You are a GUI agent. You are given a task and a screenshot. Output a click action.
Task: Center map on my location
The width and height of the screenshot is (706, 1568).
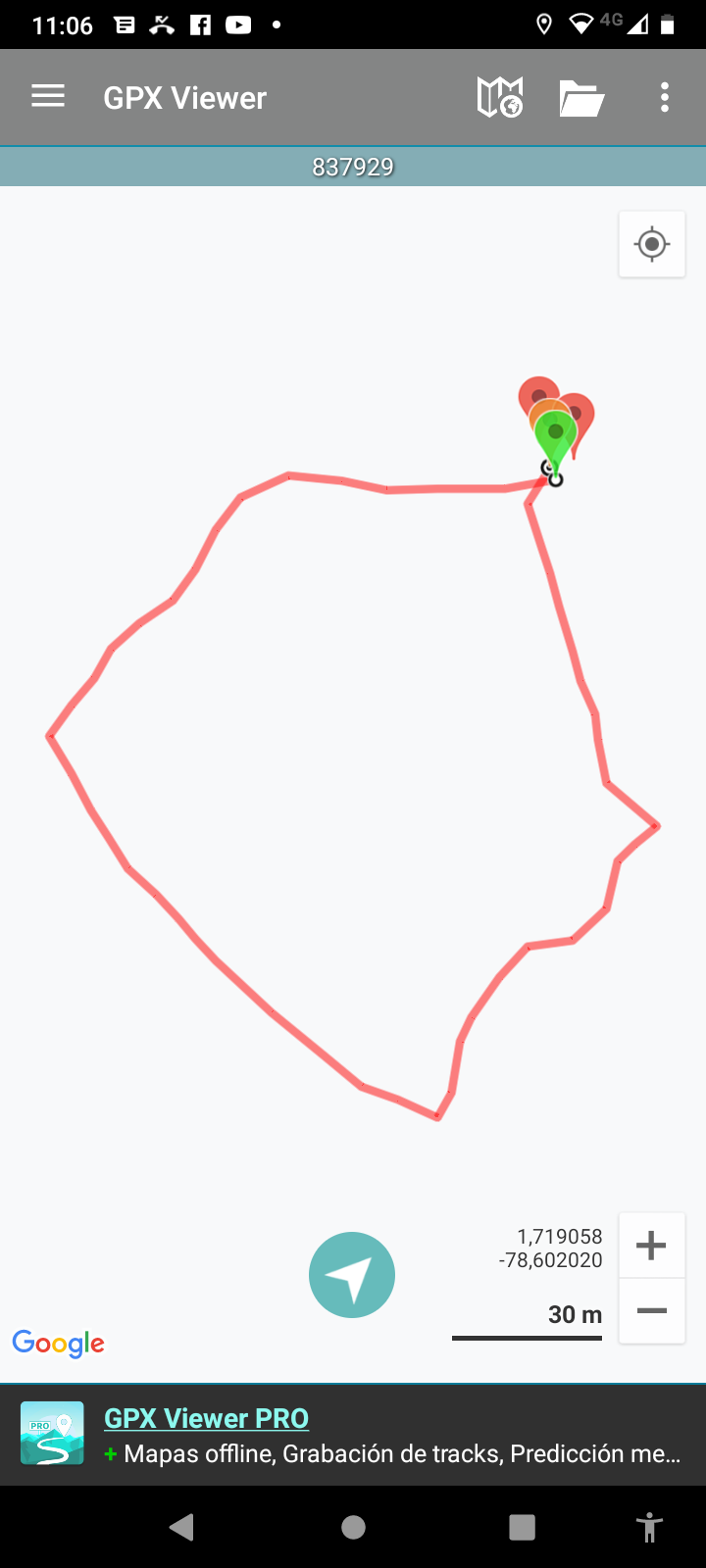click(x=652, y=244)
